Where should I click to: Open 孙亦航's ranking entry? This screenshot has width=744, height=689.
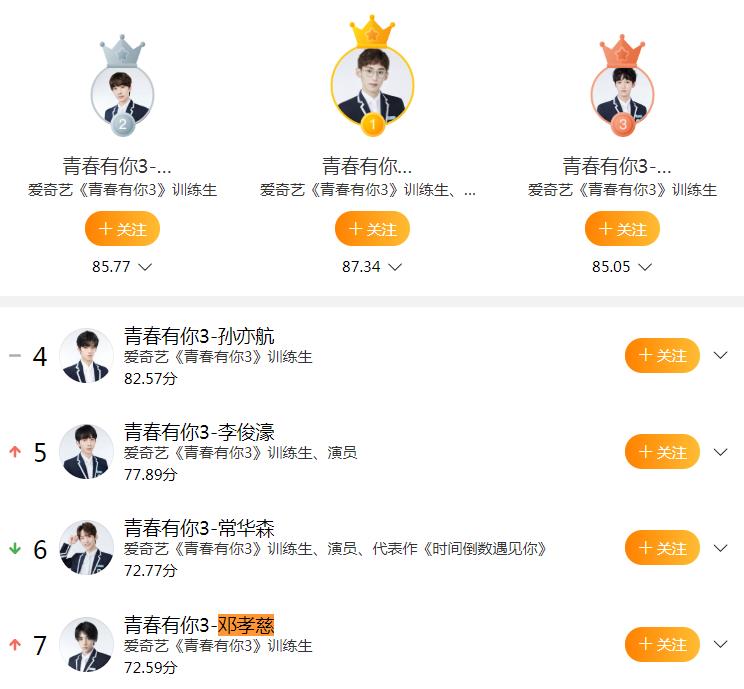pyautogui.click(x=199, y=337)
